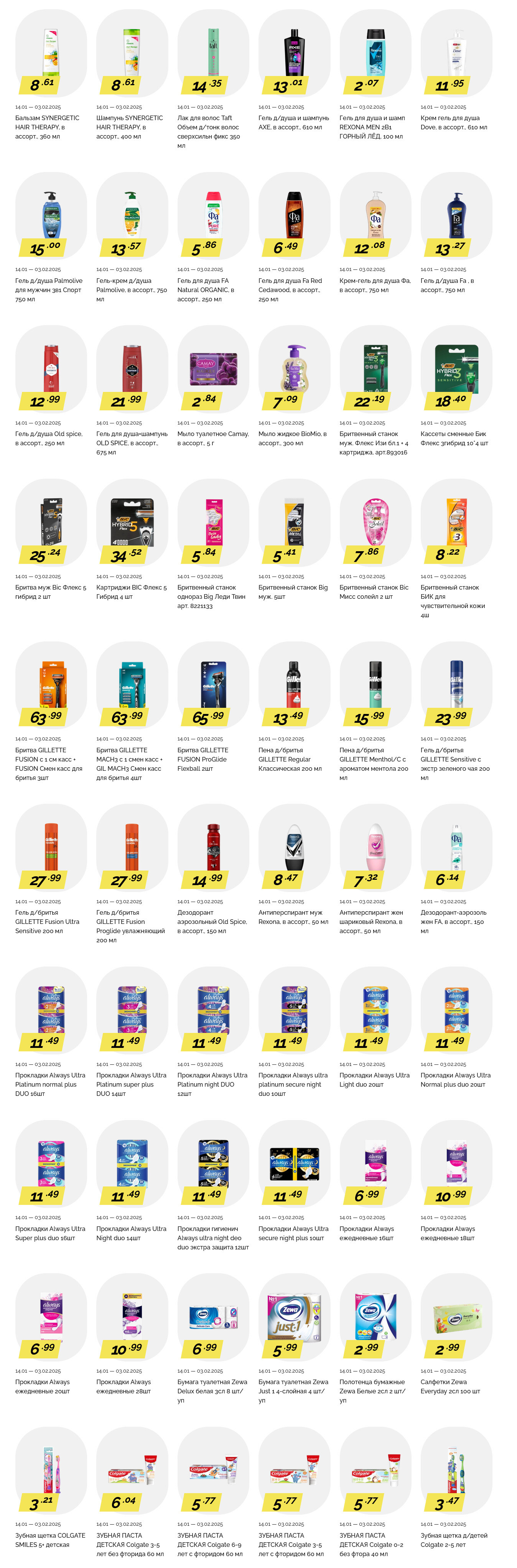Open the Мыло туалетное Camay product
The width and height of the screenshot is (517, 1568).
[x=213, y=368]
